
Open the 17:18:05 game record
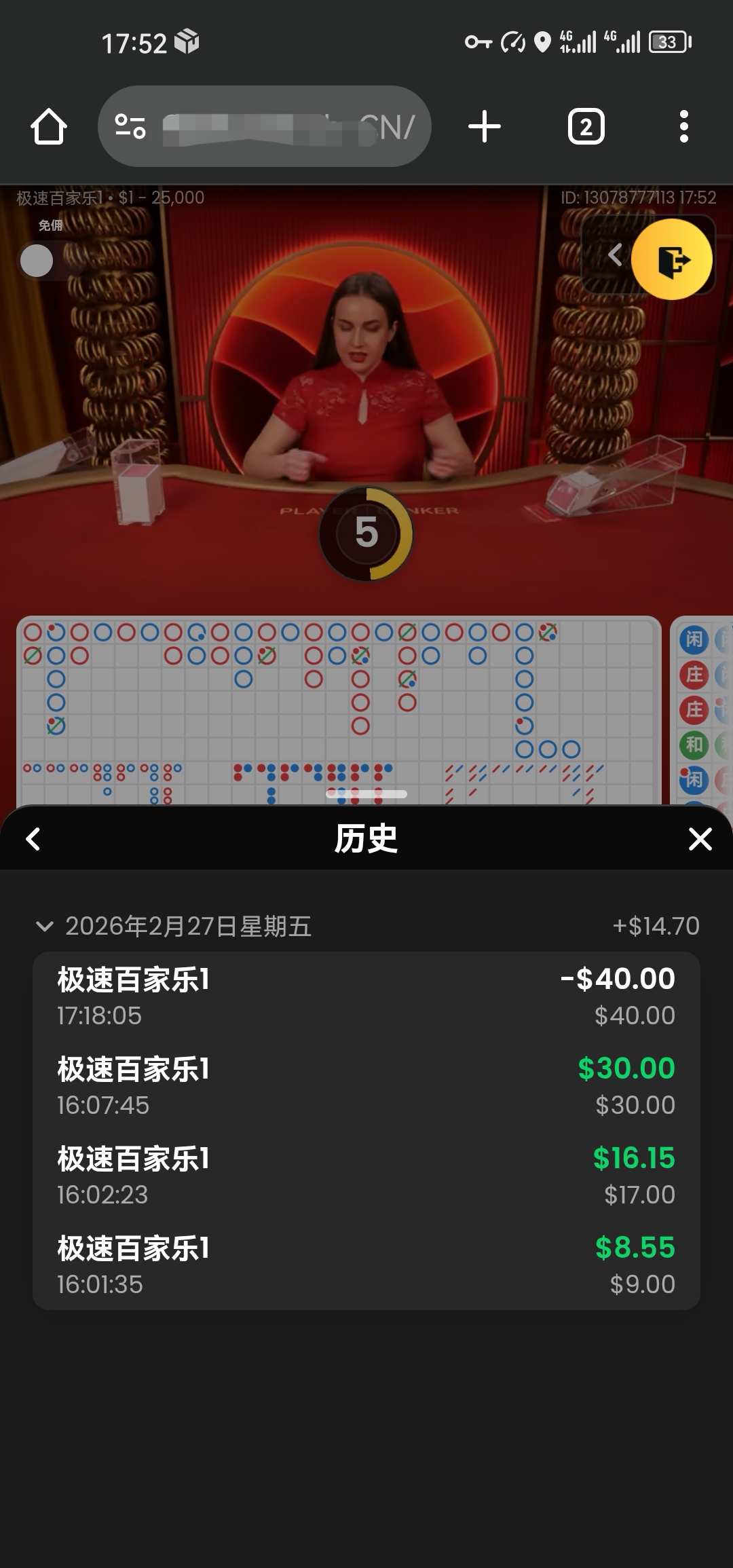point(366,996)
